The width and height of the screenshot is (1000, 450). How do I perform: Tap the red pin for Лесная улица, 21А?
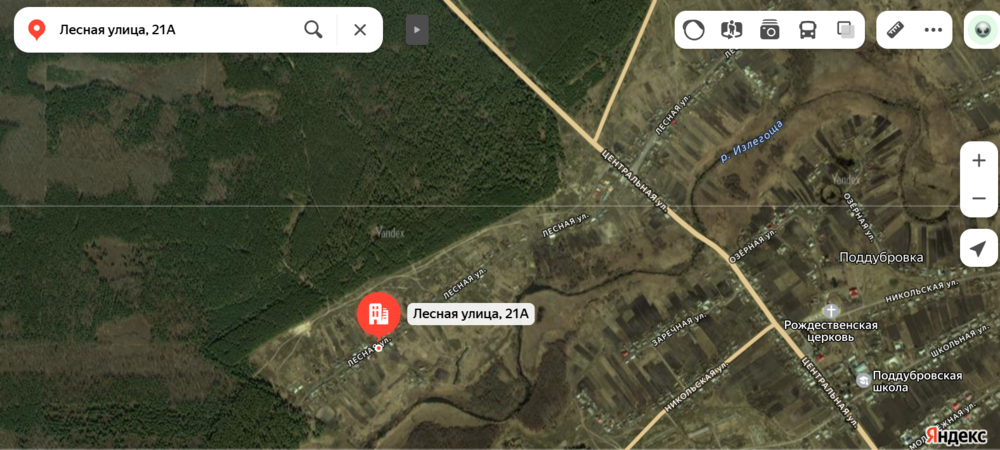[x=378, y=314]
